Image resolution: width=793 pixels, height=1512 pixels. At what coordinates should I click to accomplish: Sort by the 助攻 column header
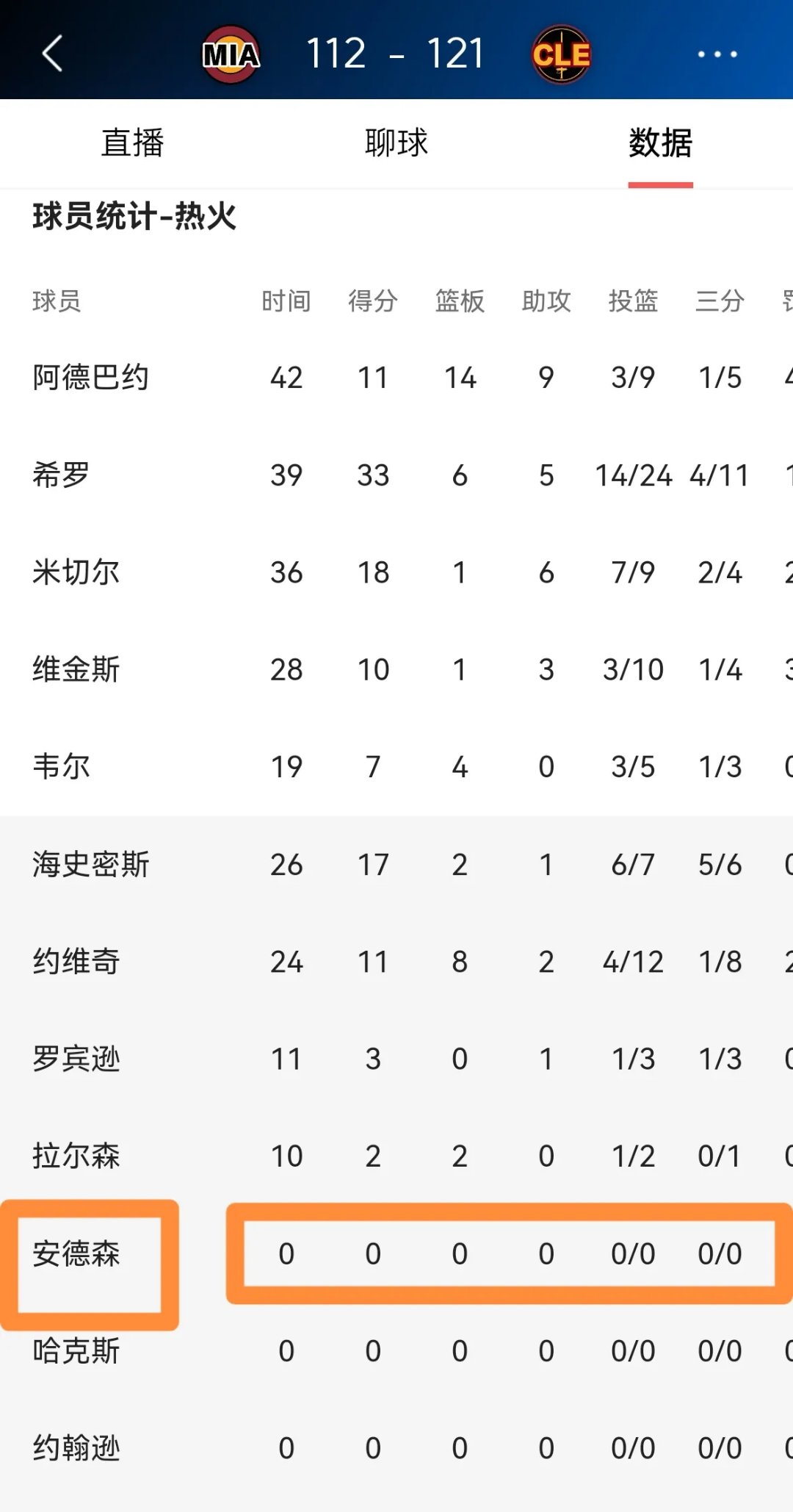(x=546, y=300)
